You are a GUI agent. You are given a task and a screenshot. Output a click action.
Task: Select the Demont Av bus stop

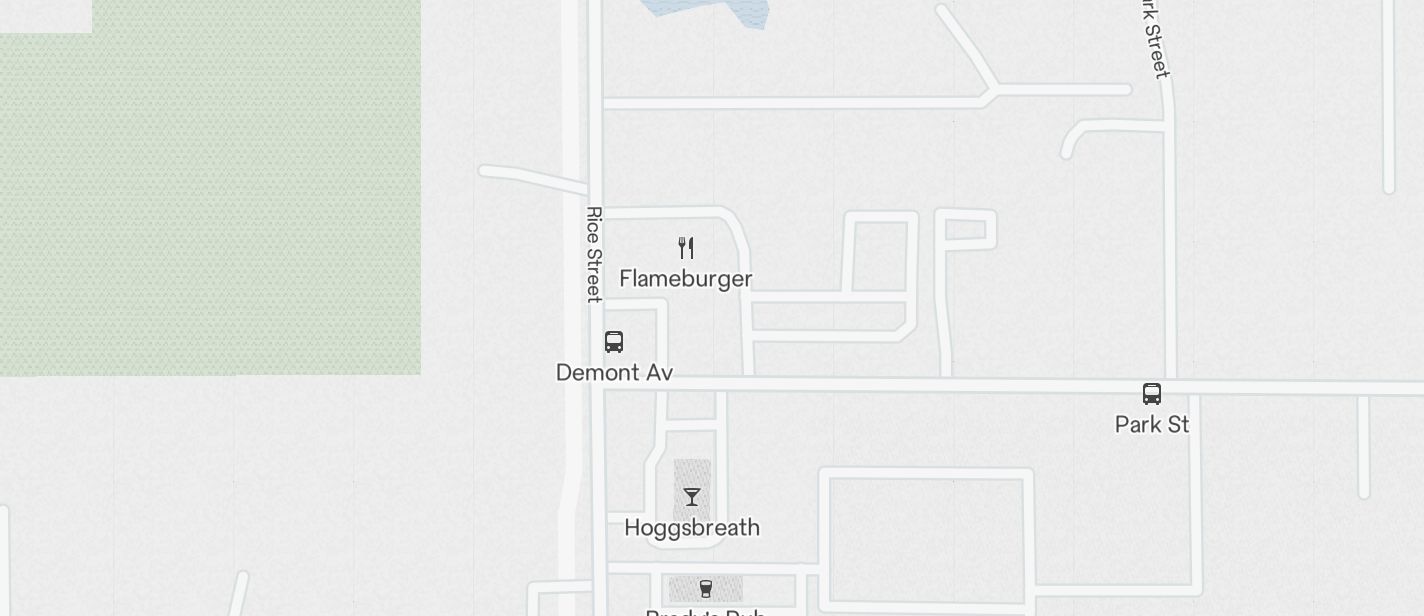pos(614,342)
